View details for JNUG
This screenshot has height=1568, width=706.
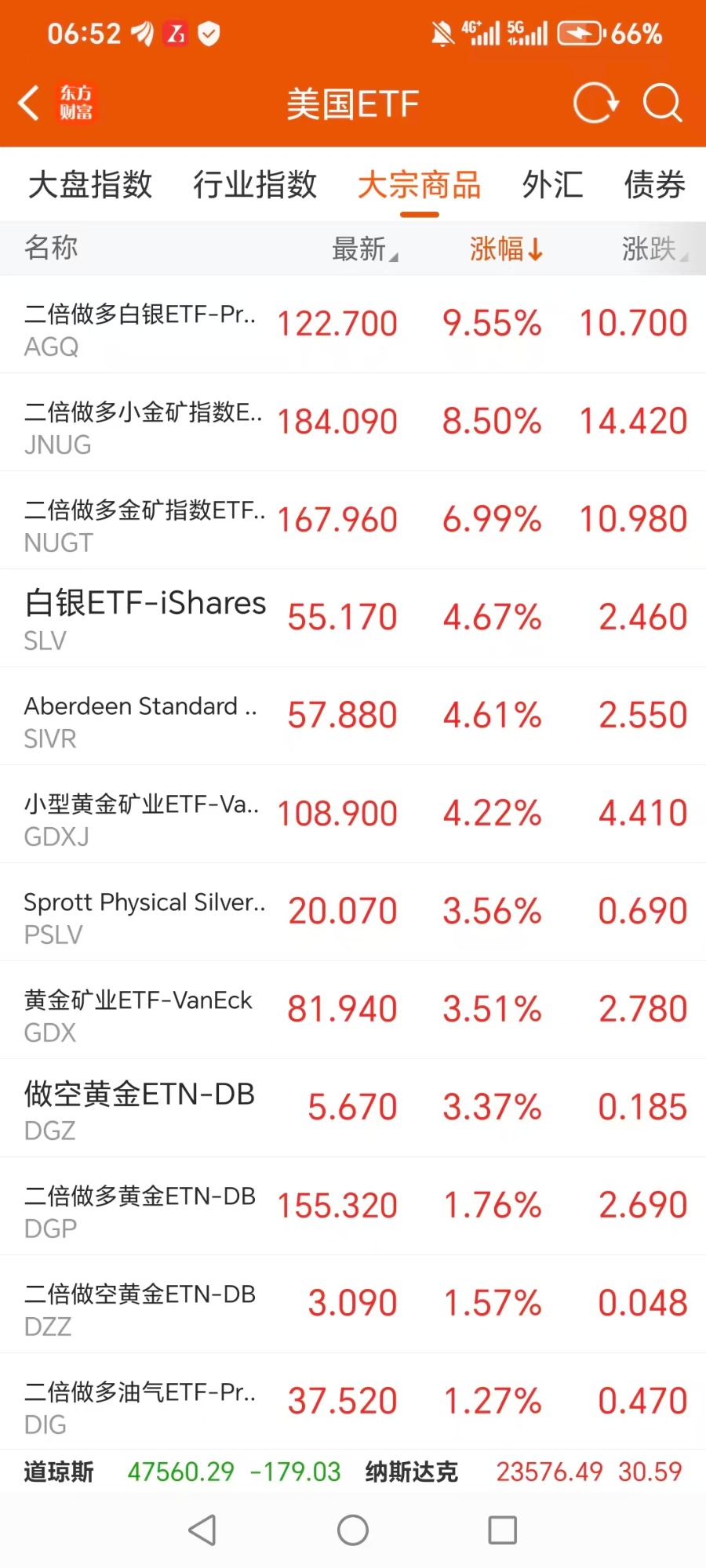pyautogui.click(x=353, y=423)
